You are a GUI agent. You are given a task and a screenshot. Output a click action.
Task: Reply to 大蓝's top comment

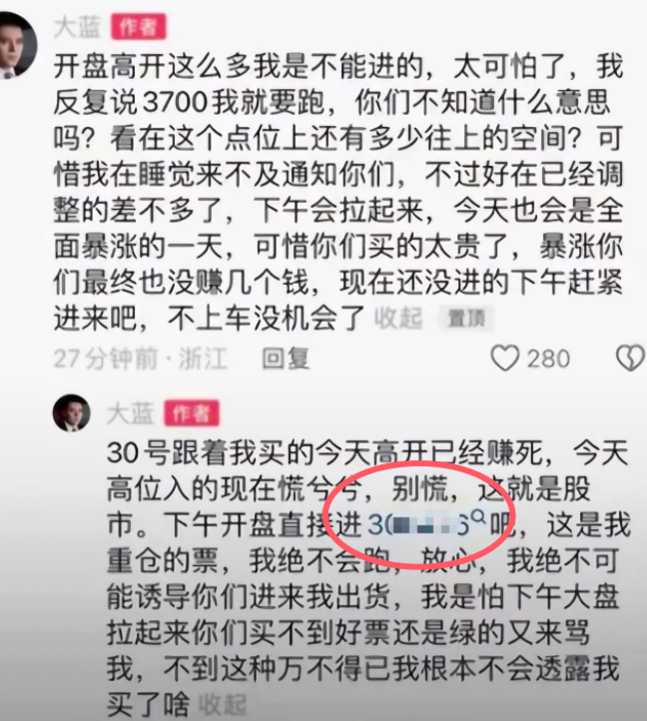coord(286,358)
